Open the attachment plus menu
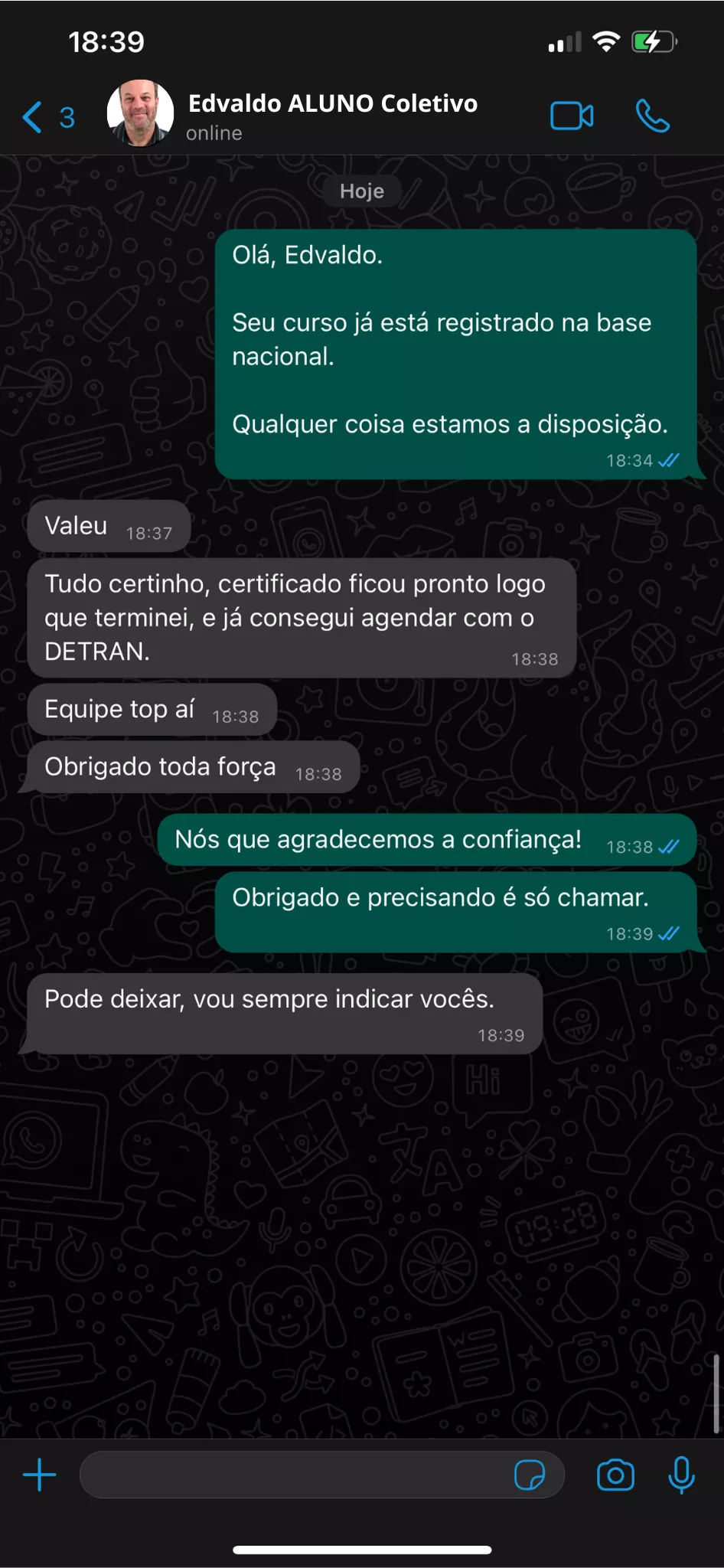The height and width of the screenshot is (1568, 724). 40,1475
